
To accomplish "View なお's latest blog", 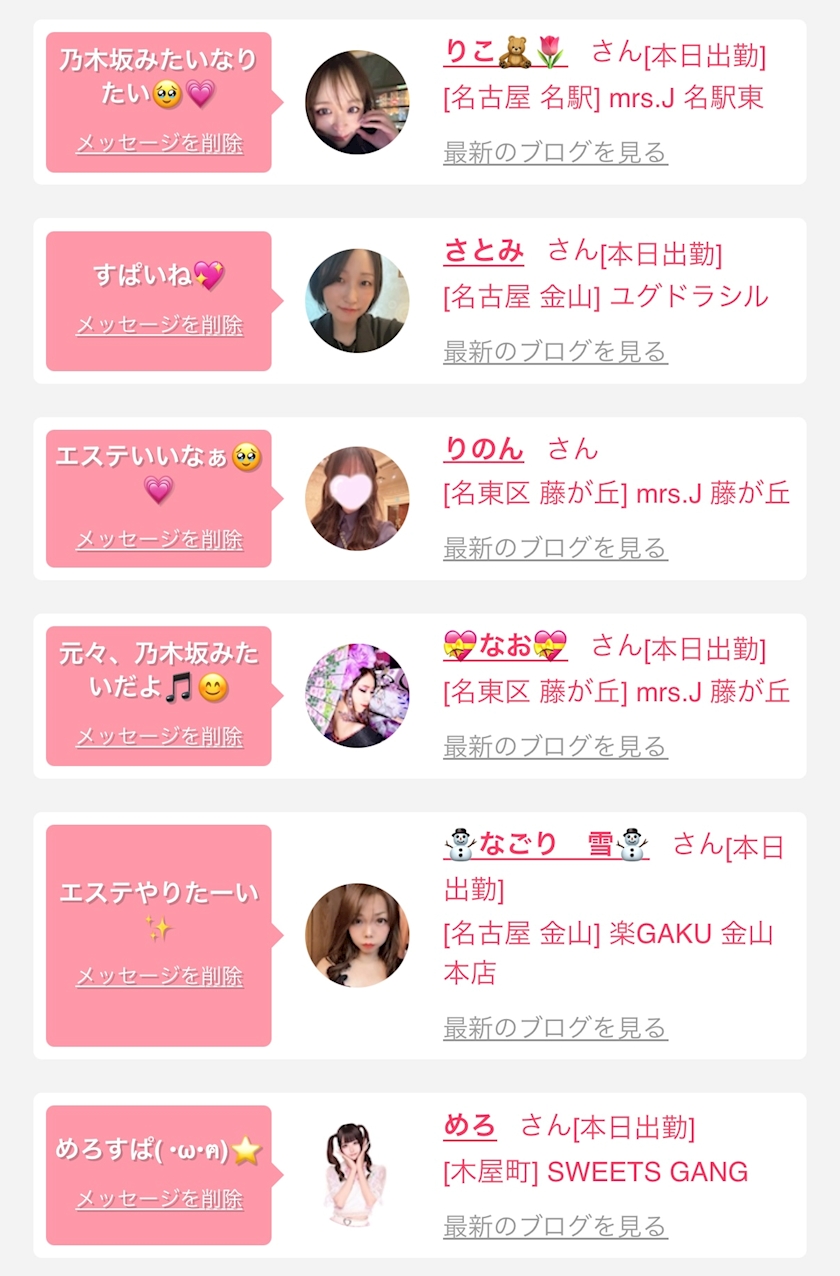I will pos(555,746).
